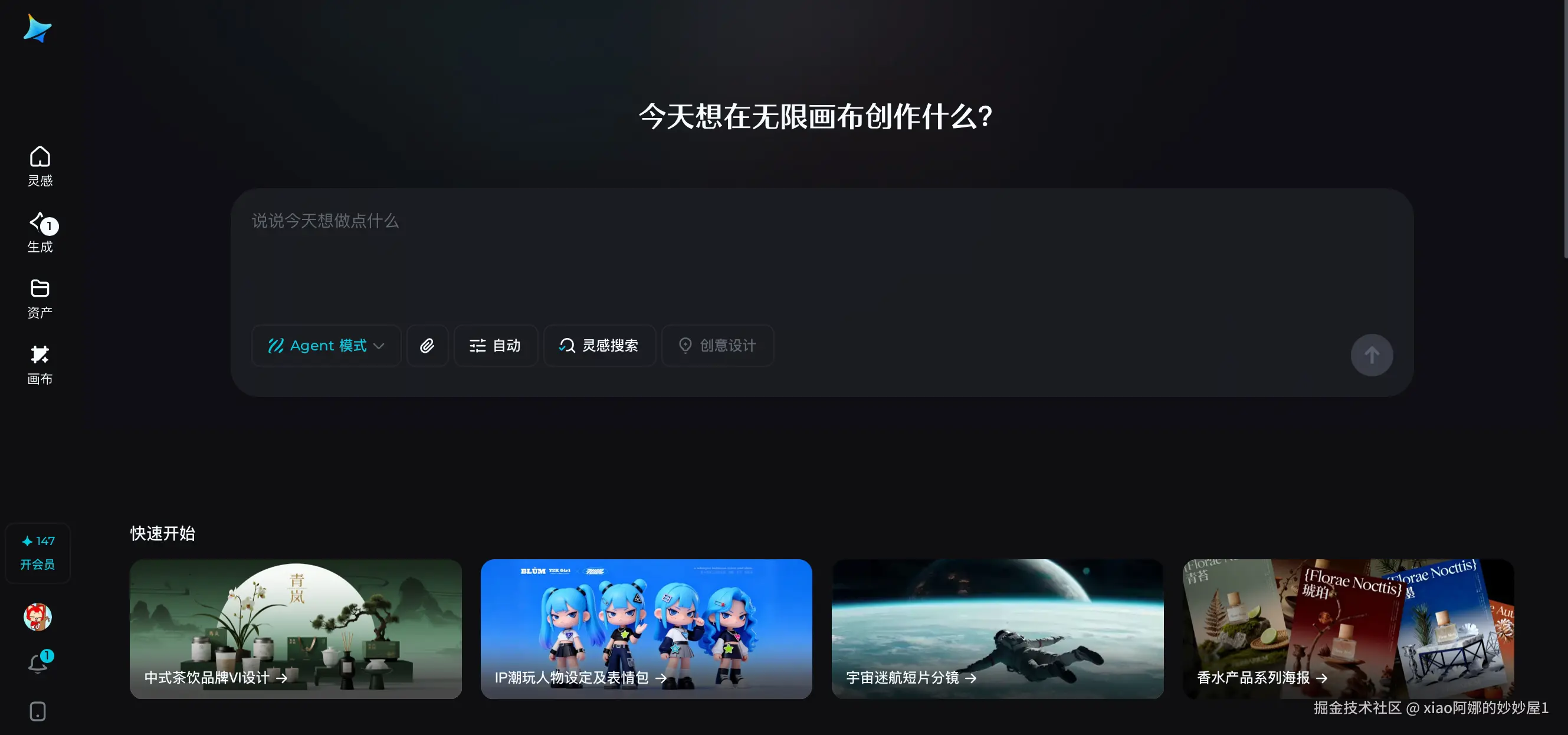Open the 开会员 membership button
Screen dimensions: 1568x735
point(38,553)
